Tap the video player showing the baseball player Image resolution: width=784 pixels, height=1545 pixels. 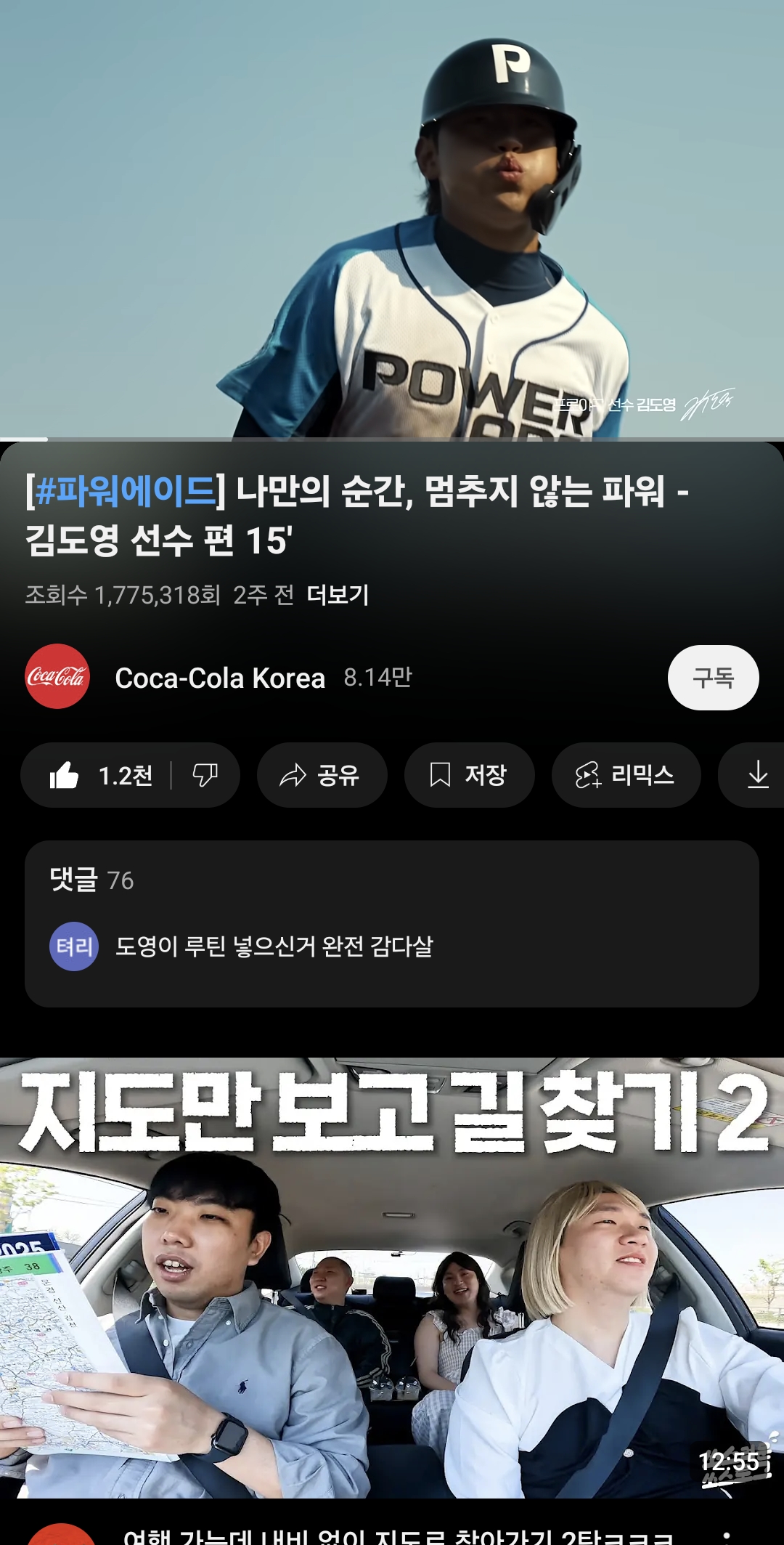point(392,218)
